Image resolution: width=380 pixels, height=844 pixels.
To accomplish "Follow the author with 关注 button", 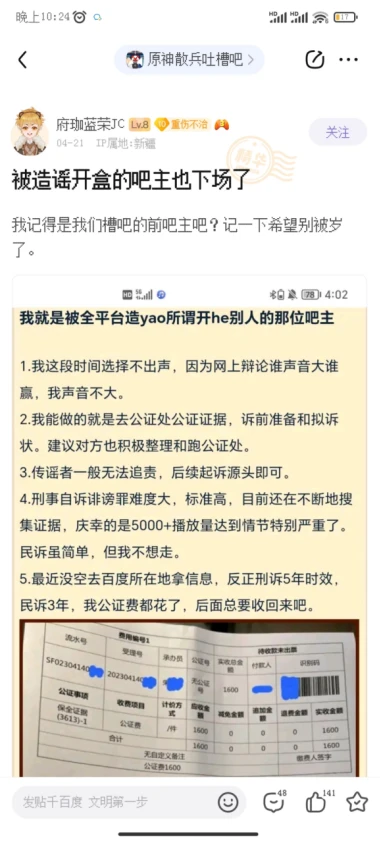I will [337, 132].
